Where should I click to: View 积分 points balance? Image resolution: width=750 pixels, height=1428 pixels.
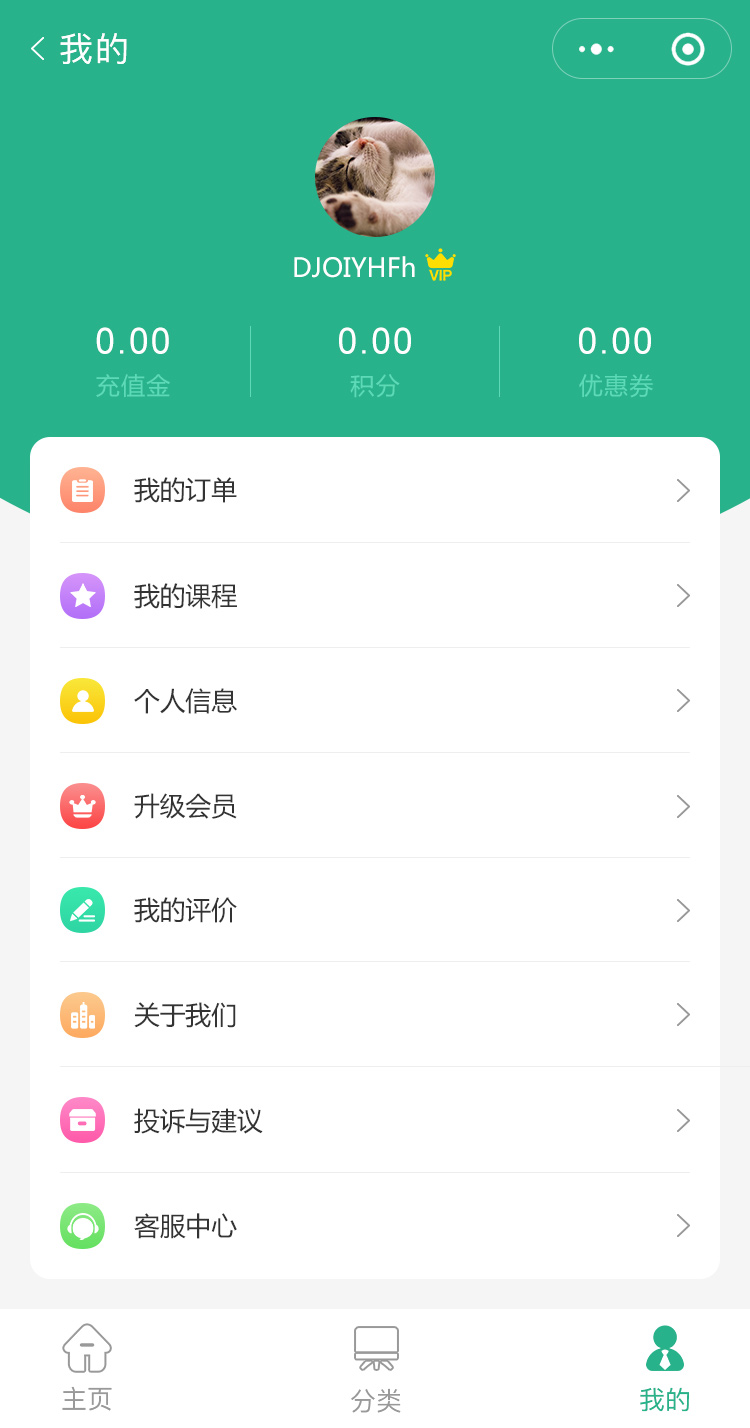[x=375, y=361]
